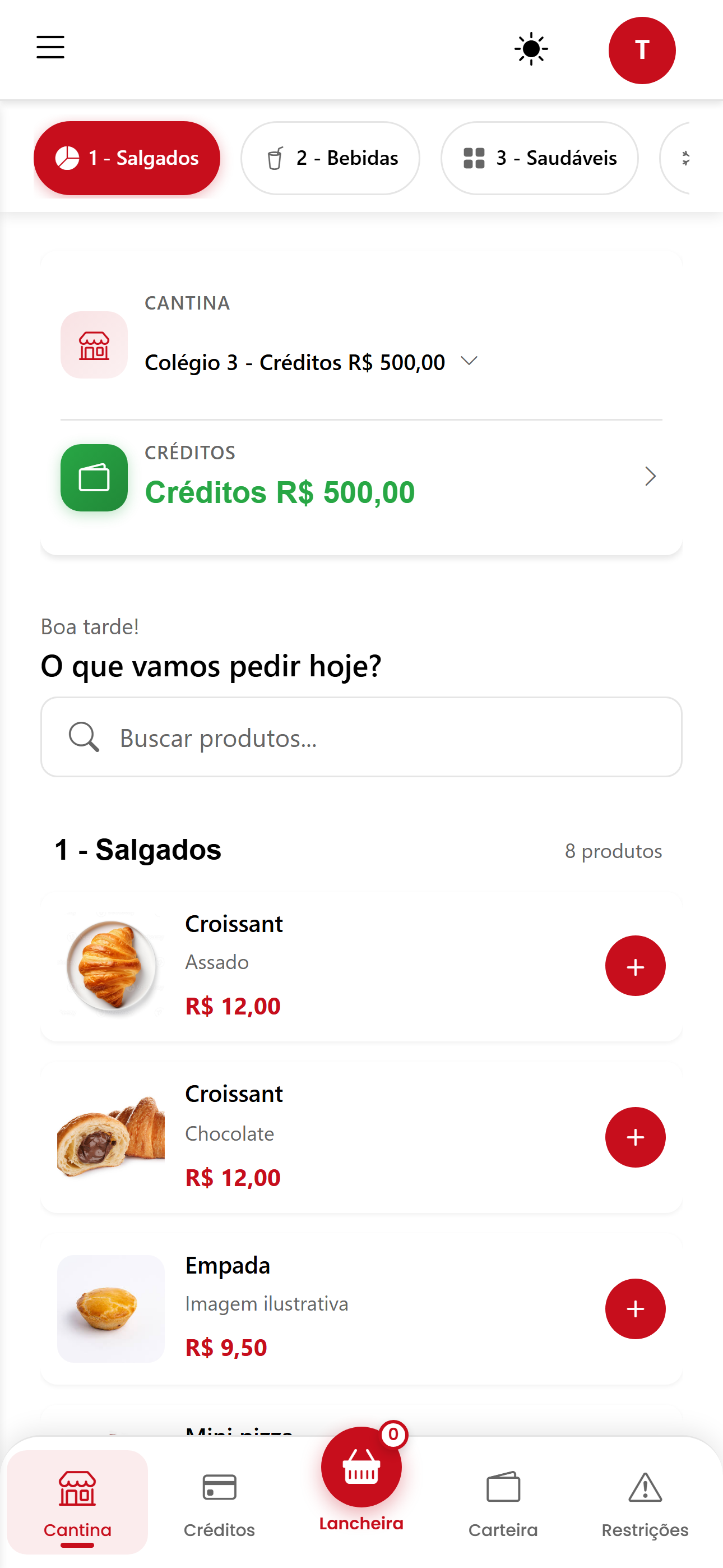Select the "1 - Salgados" category chip
The image size is (723, 1568).
127,158
